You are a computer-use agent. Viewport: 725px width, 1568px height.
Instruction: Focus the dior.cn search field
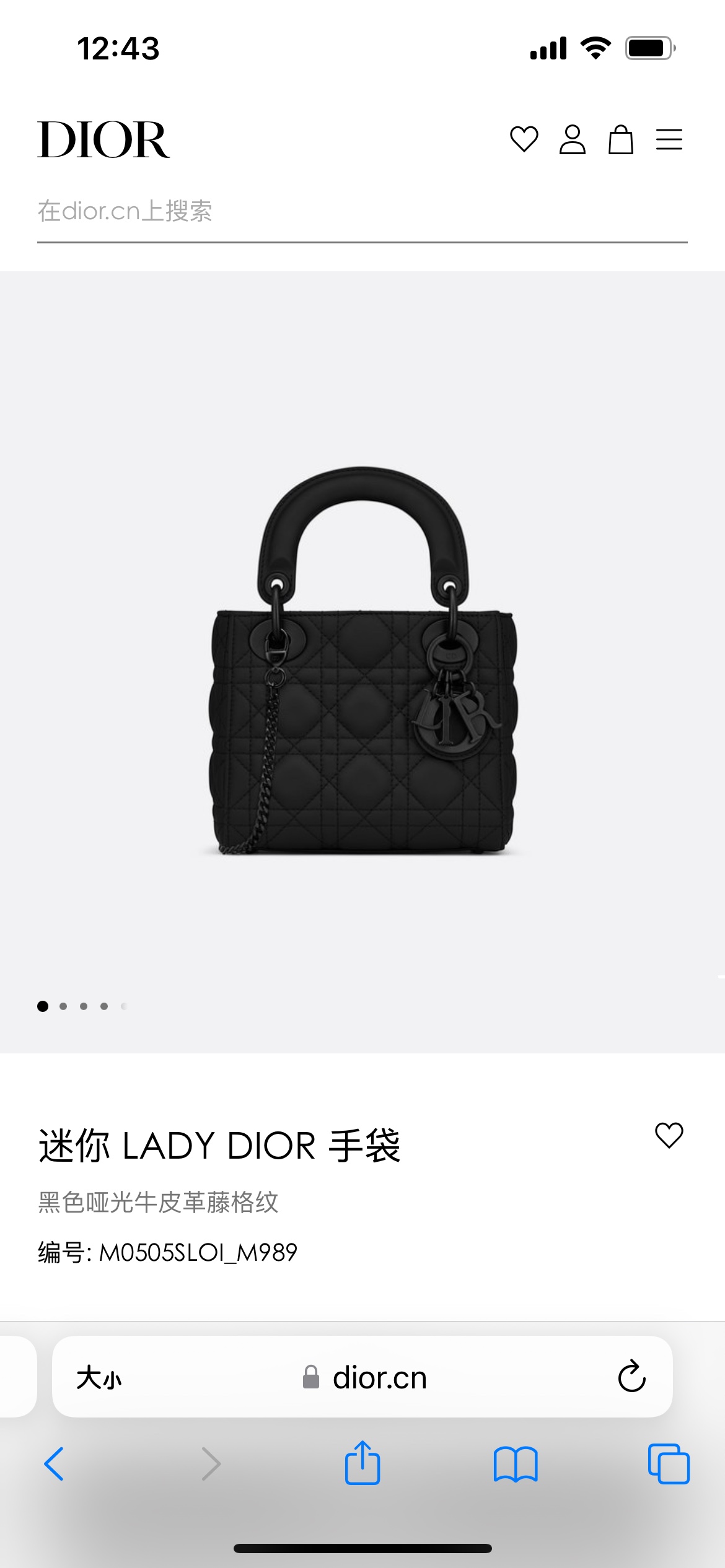[362, 212]
